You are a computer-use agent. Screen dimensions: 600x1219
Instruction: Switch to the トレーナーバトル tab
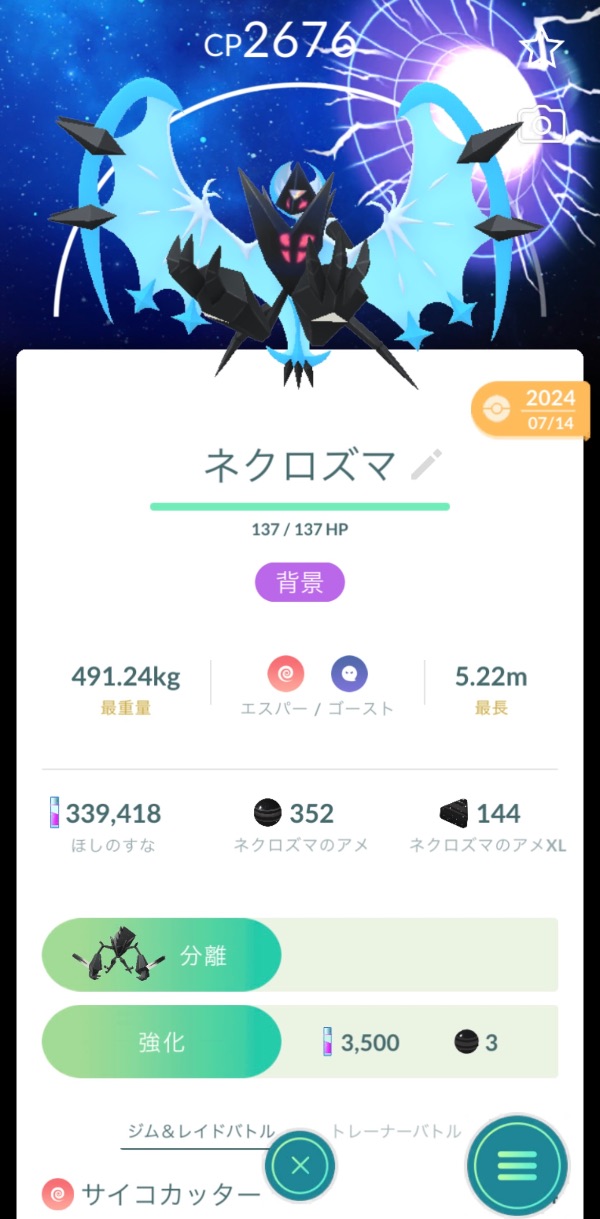[x=396, y=1131]
